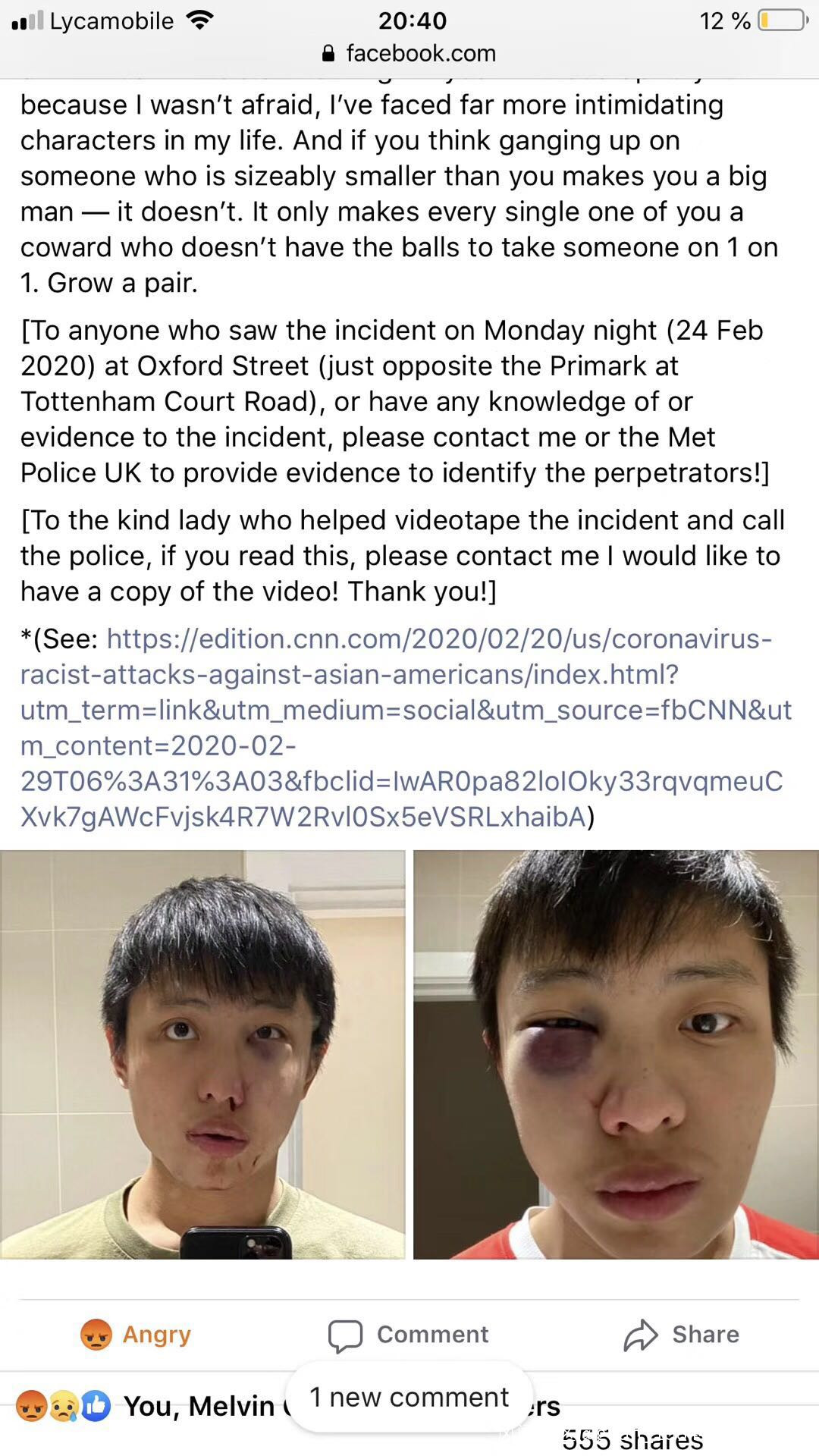Jump to the 1 new comment
Viewport: 819px width, 1456px height.
point(409,1397)
